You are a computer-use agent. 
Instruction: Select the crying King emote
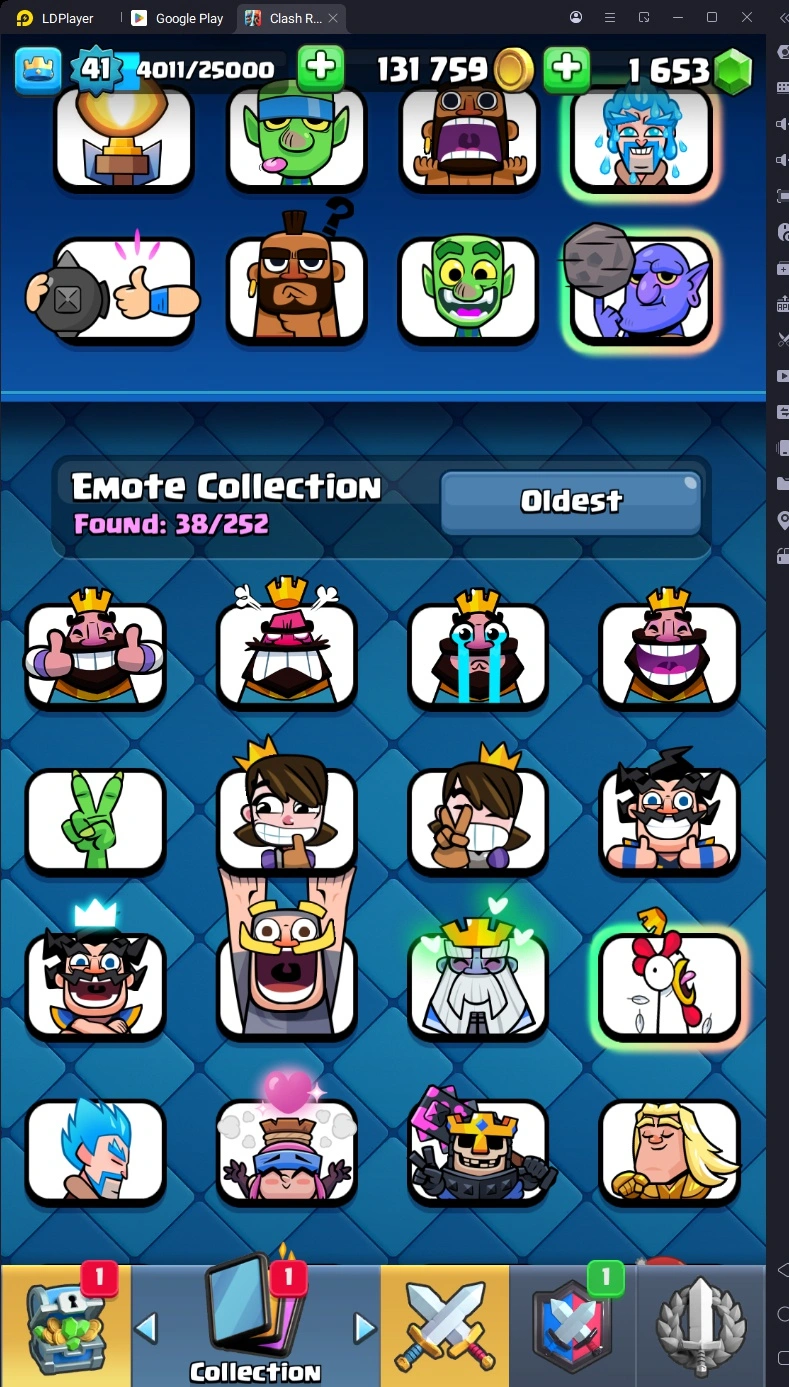coord(478,654)
